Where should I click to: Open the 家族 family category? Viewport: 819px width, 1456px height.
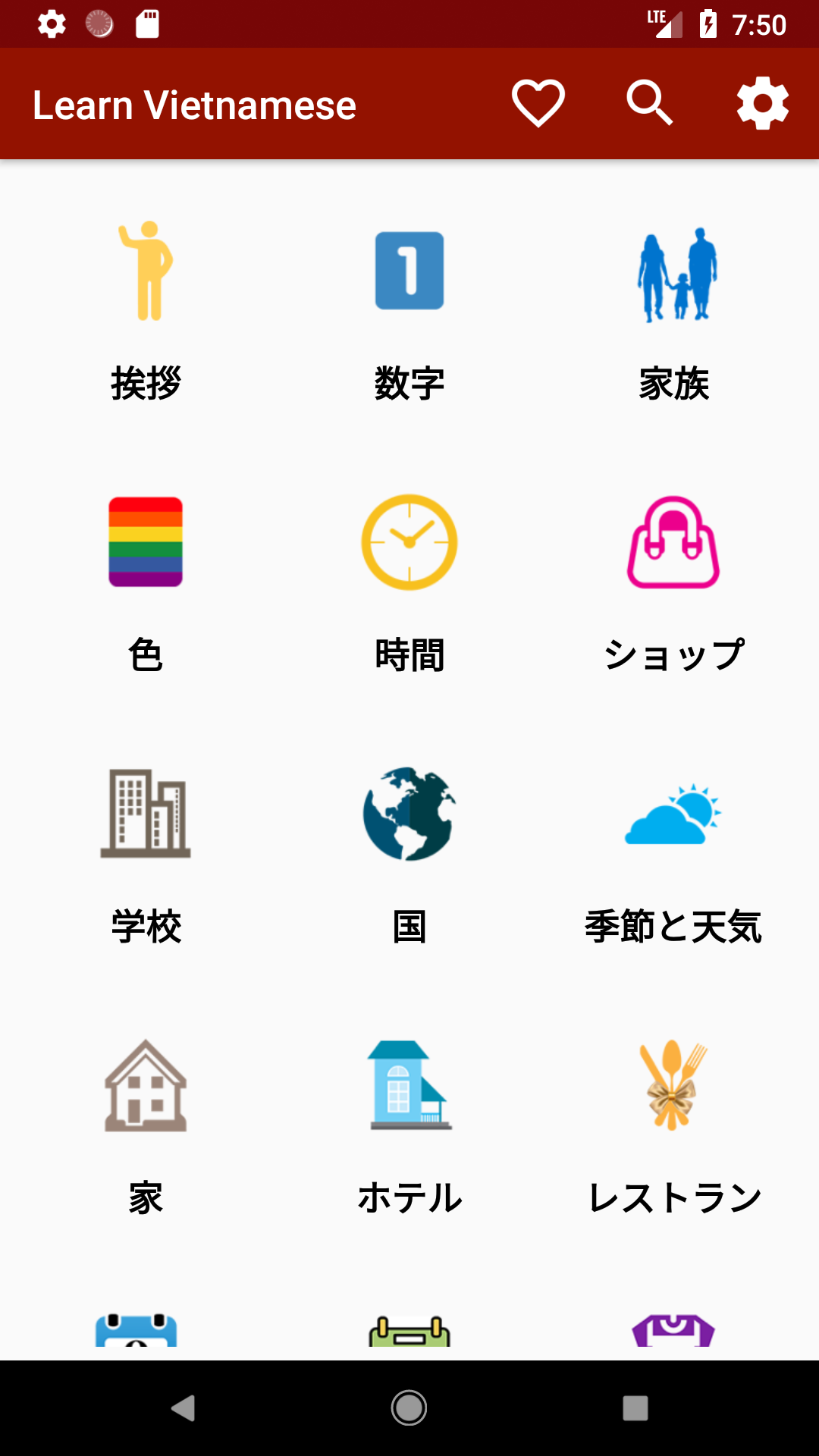[x=673, y=312]
